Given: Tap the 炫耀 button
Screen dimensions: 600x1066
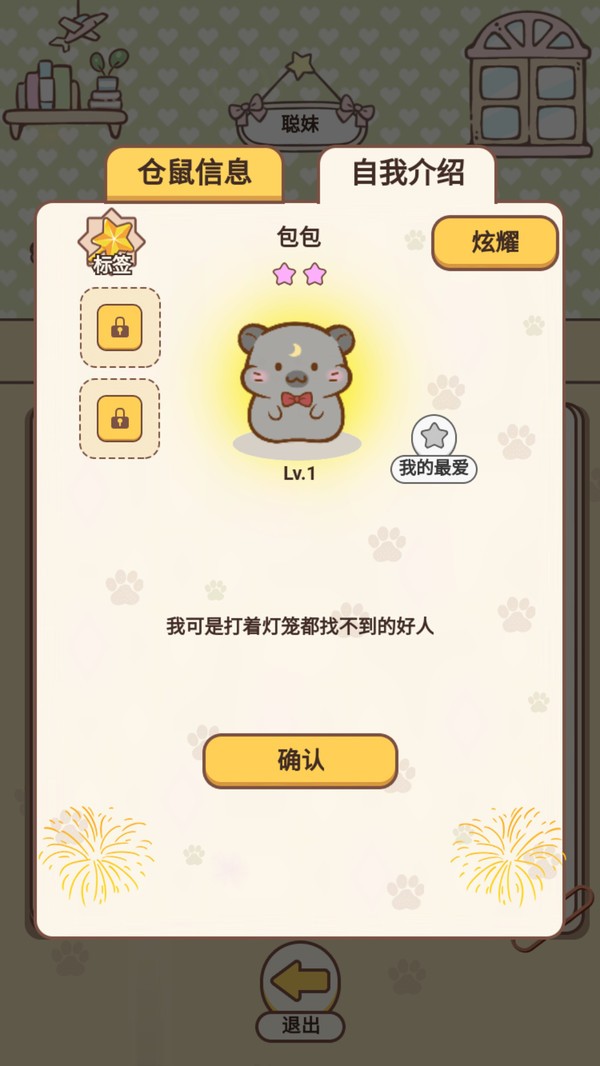Looking at the screenshot, I should (495, 243).
